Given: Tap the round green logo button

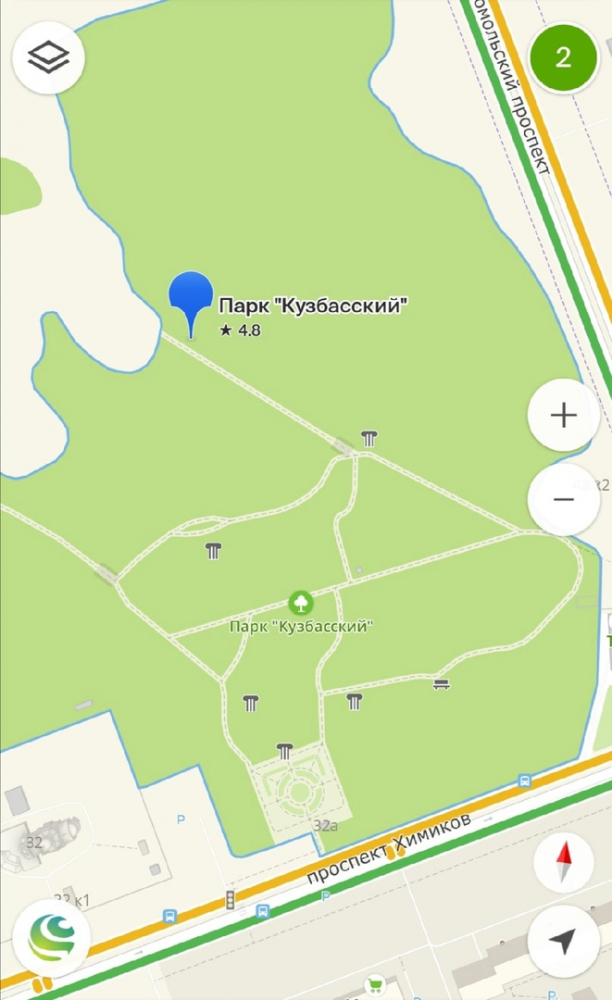Looking at the screenshot, I should point(50,939).
